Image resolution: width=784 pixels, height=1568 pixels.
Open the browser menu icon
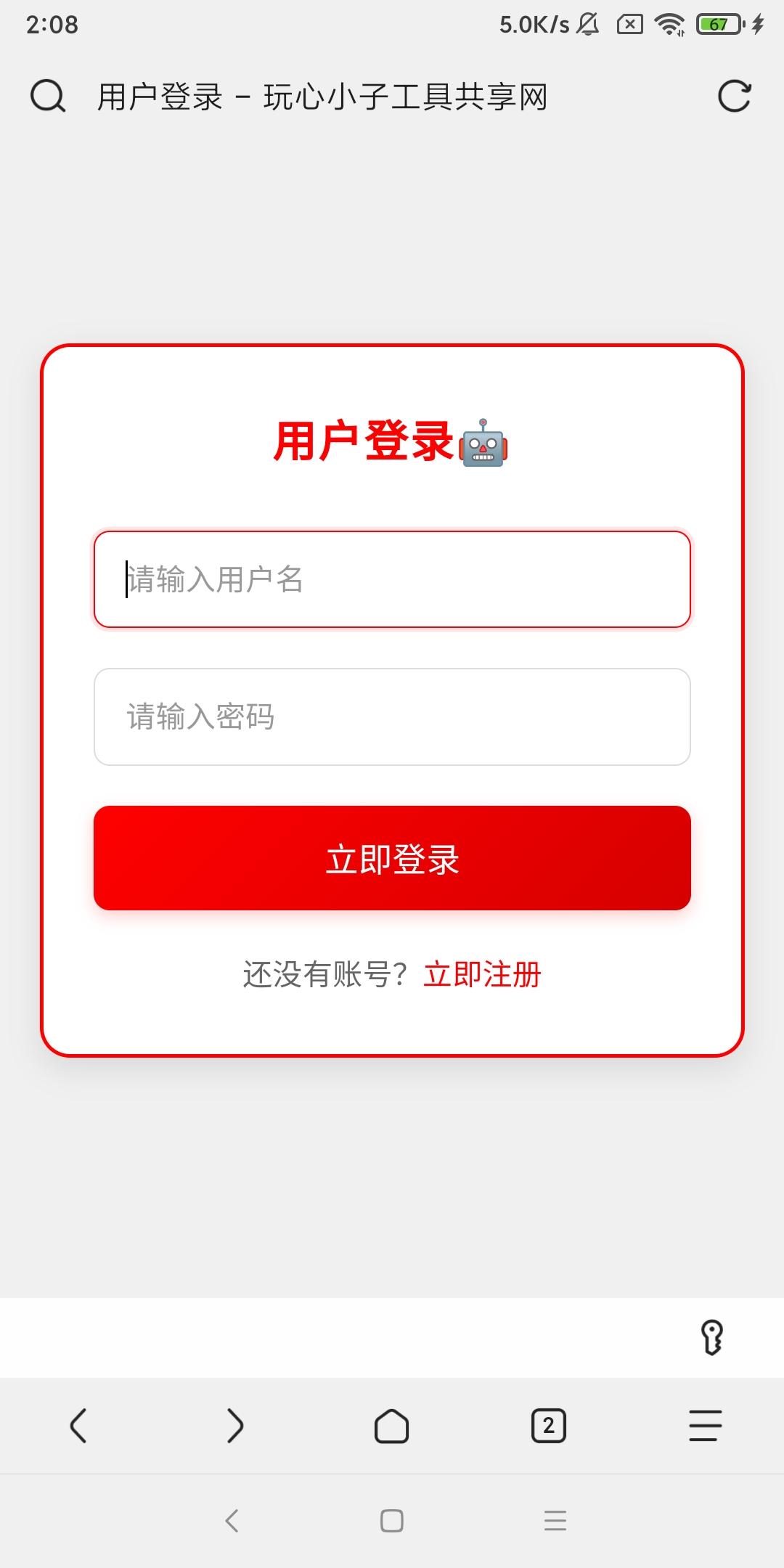coord(705,1425)
